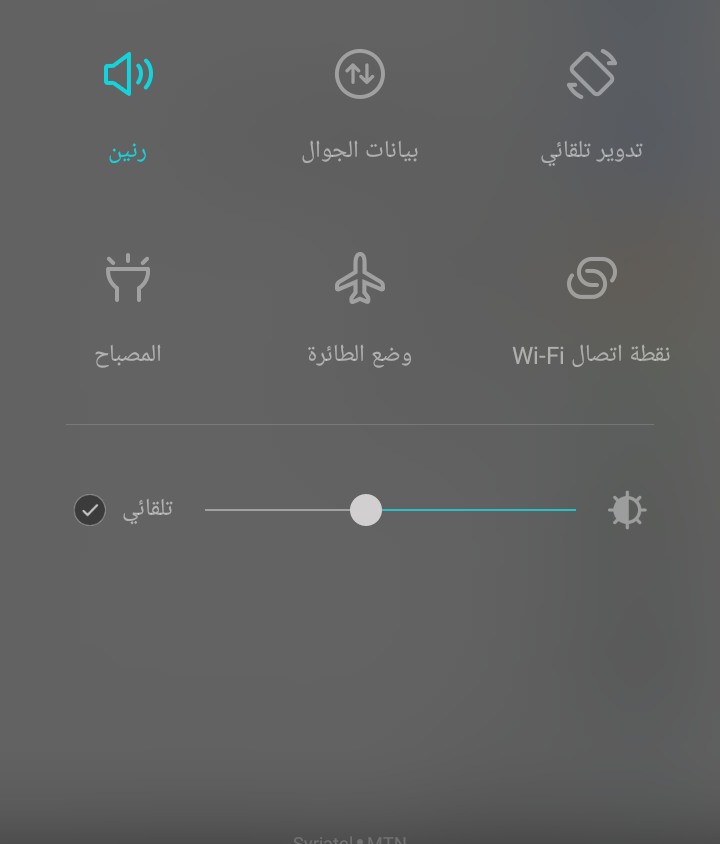Uncheck automatic brightness (تلقائي)
This screenshot has width=720, height=844.
click(x=90, y=510)
